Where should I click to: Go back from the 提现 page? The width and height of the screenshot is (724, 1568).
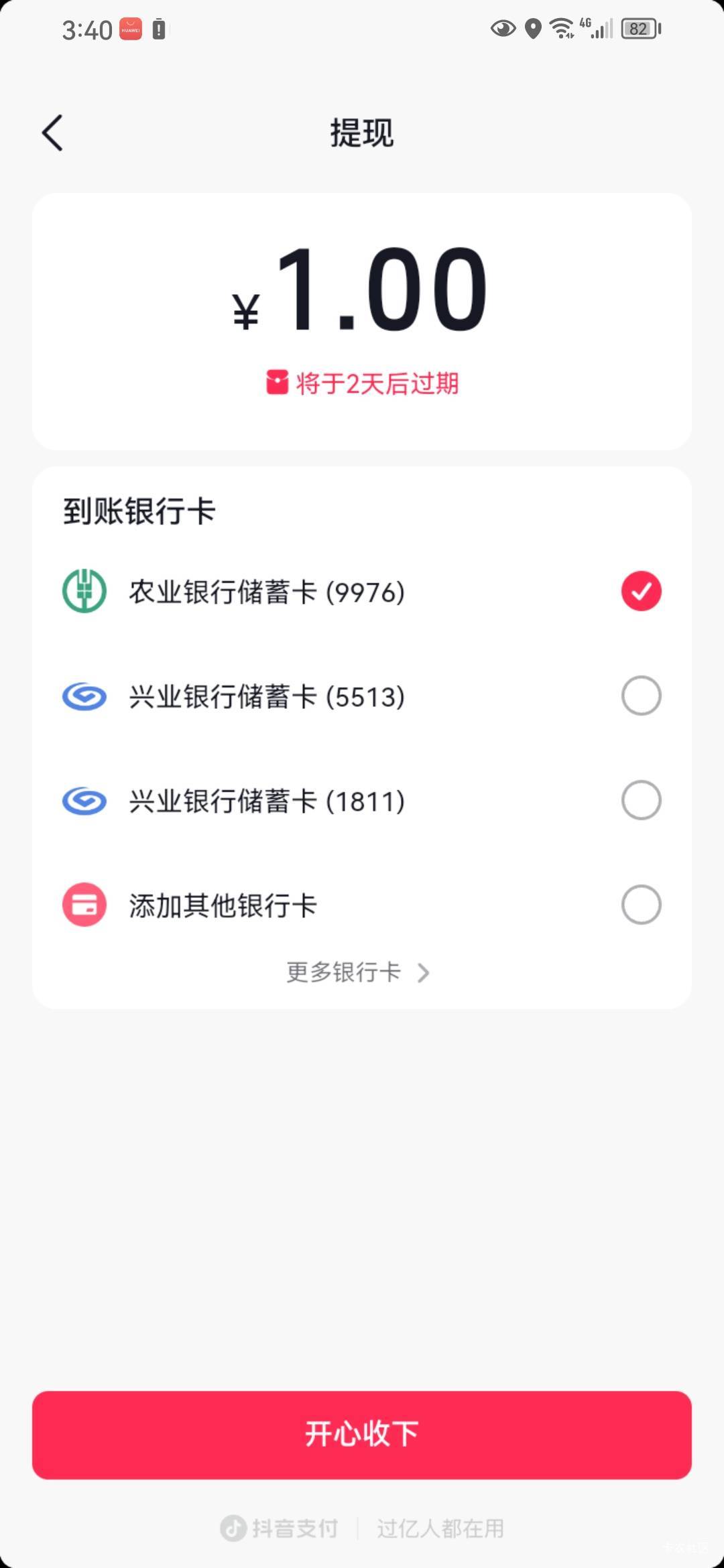tap(52, 133)
